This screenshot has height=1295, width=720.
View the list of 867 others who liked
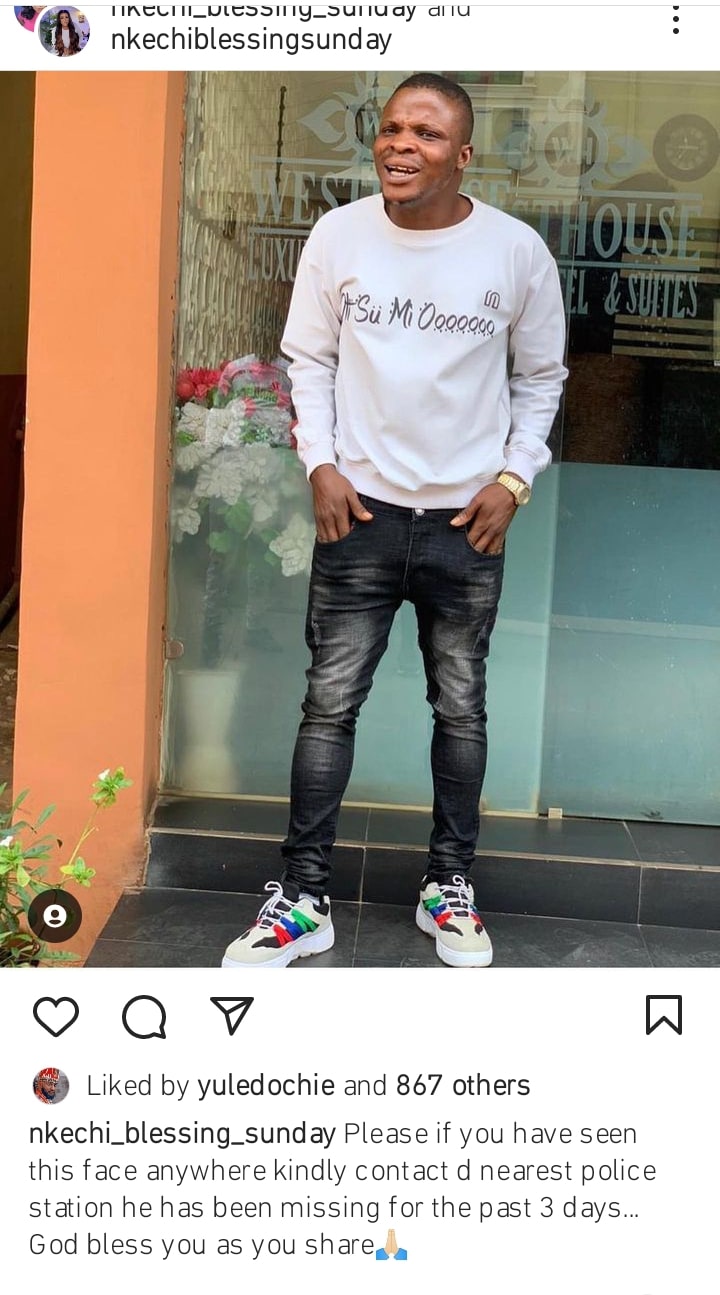463,1085
